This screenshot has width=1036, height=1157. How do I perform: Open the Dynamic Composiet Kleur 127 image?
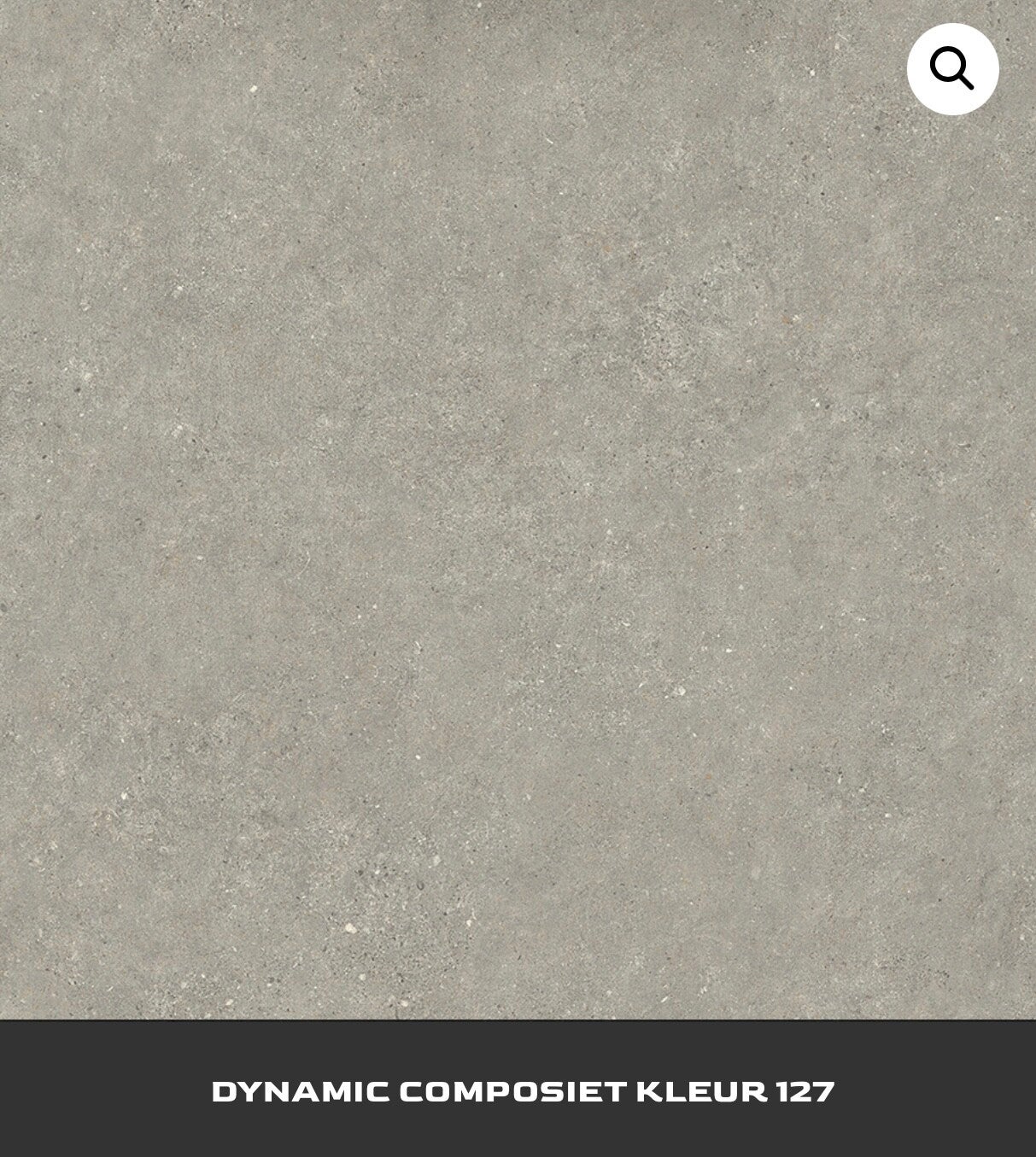[x=518, y=510]
